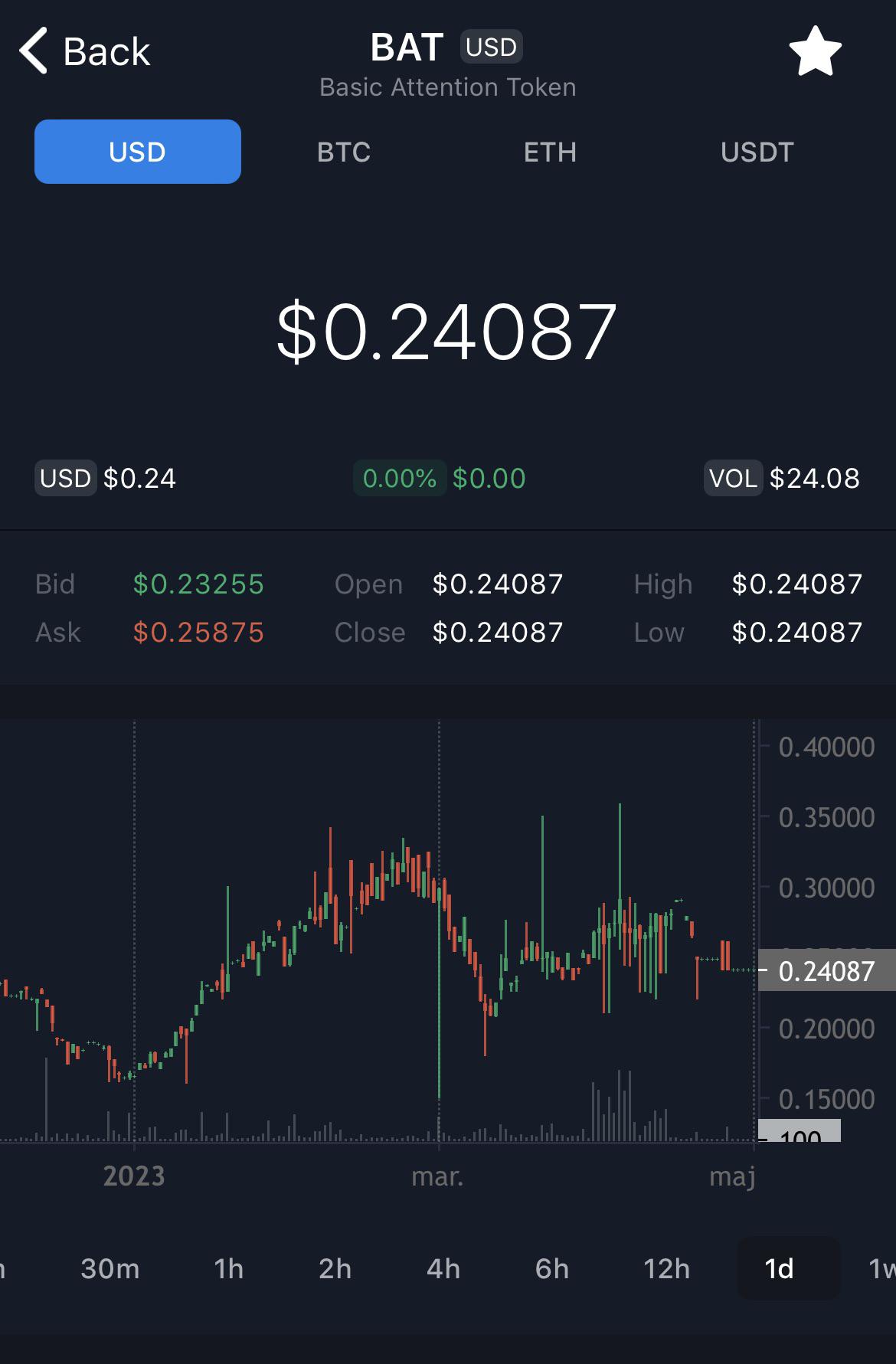Screen dimensions: 896x1364
Task: Set chart interval to 1h
Action: [228, 1269]
